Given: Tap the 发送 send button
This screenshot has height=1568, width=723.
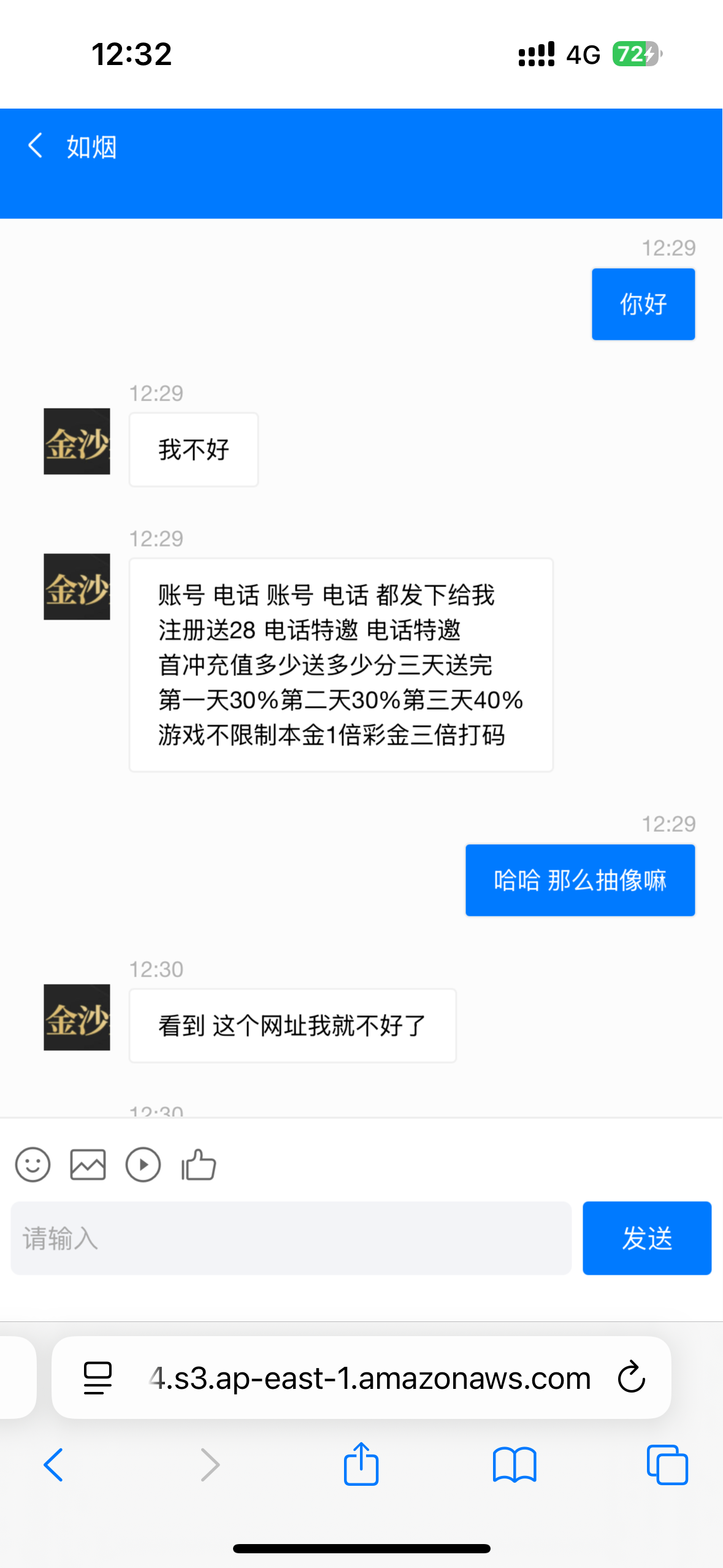Looking at the screenshot, I should (x=646, y=1238).
